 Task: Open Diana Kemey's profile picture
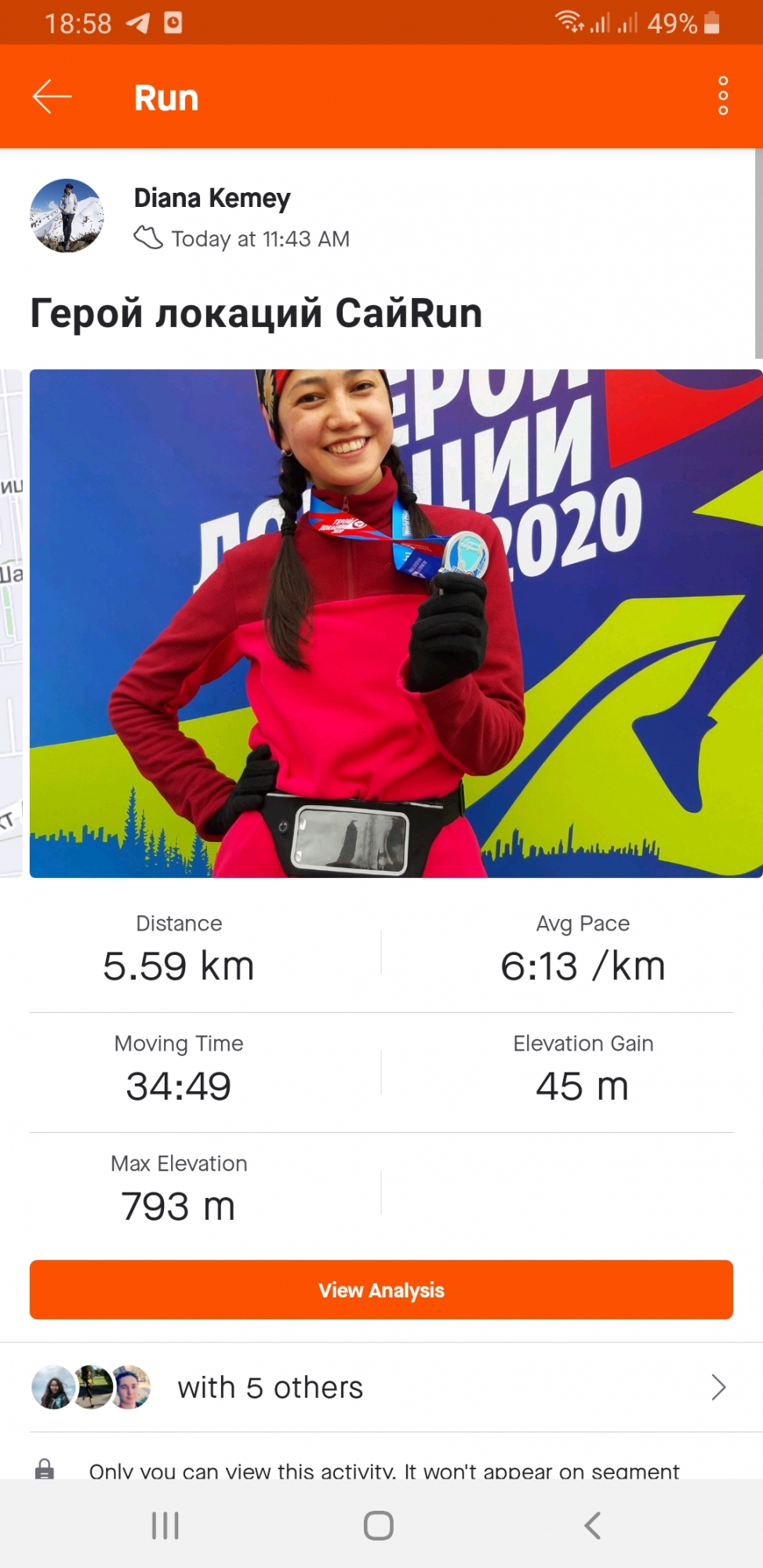tap(67, 216)
